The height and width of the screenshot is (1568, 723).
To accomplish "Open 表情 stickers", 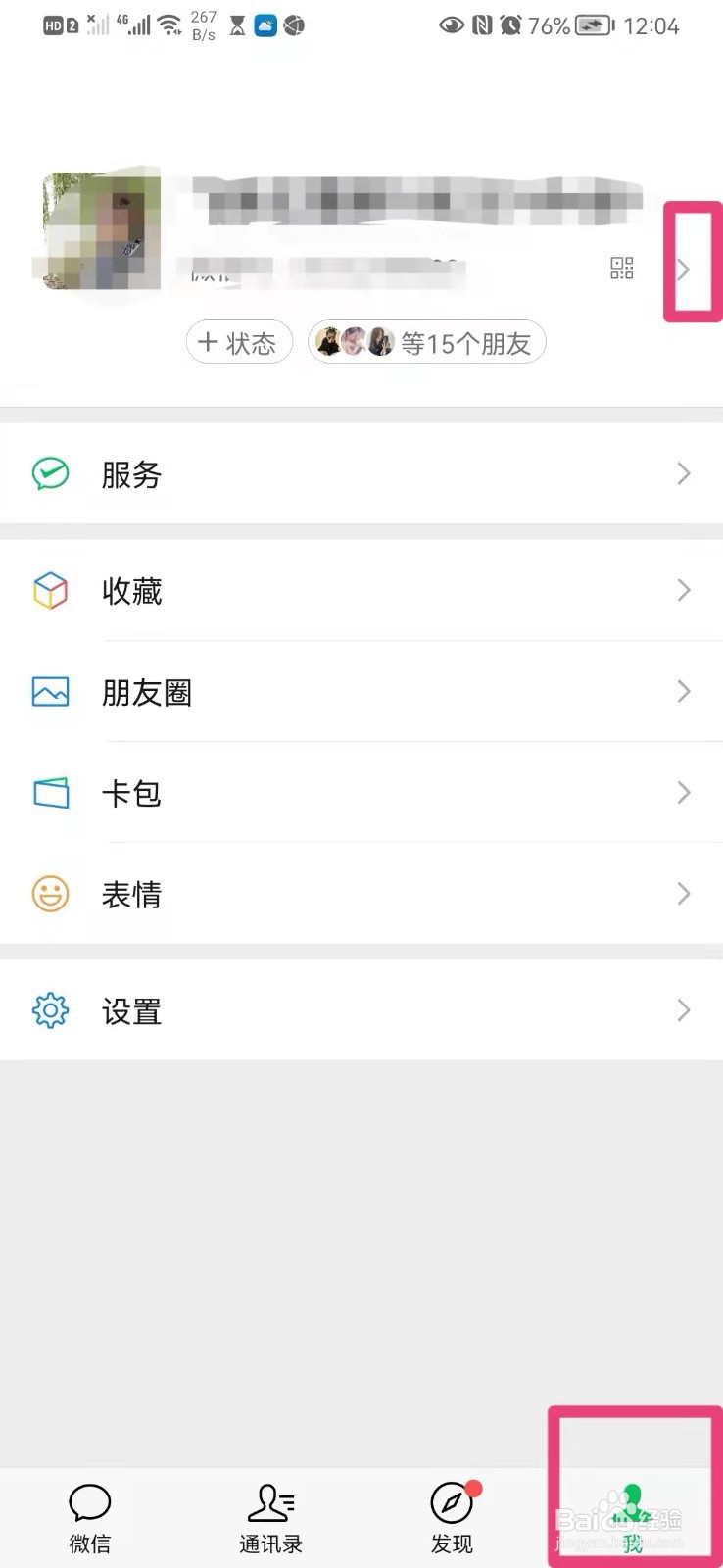I will 361,894.
